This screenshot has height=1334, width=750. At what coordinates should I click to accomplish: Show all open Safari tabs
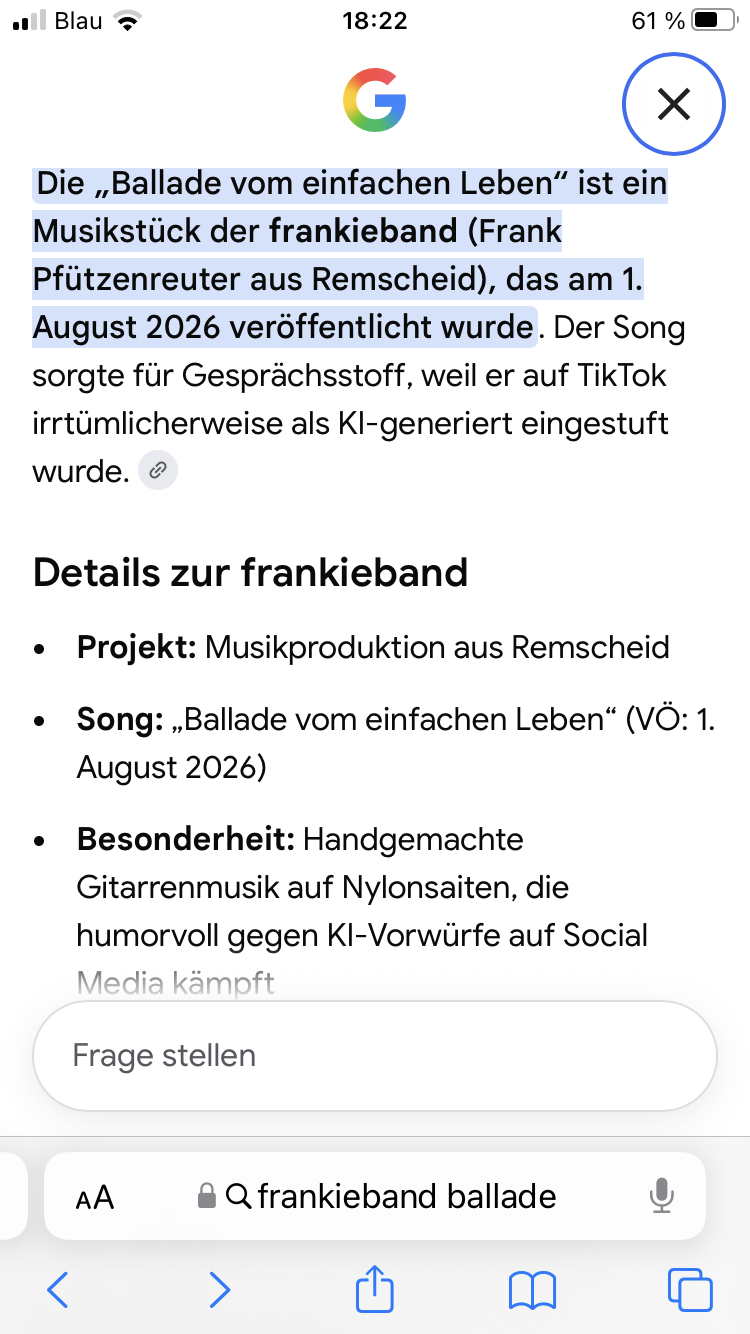click(x=690, y=1290)
